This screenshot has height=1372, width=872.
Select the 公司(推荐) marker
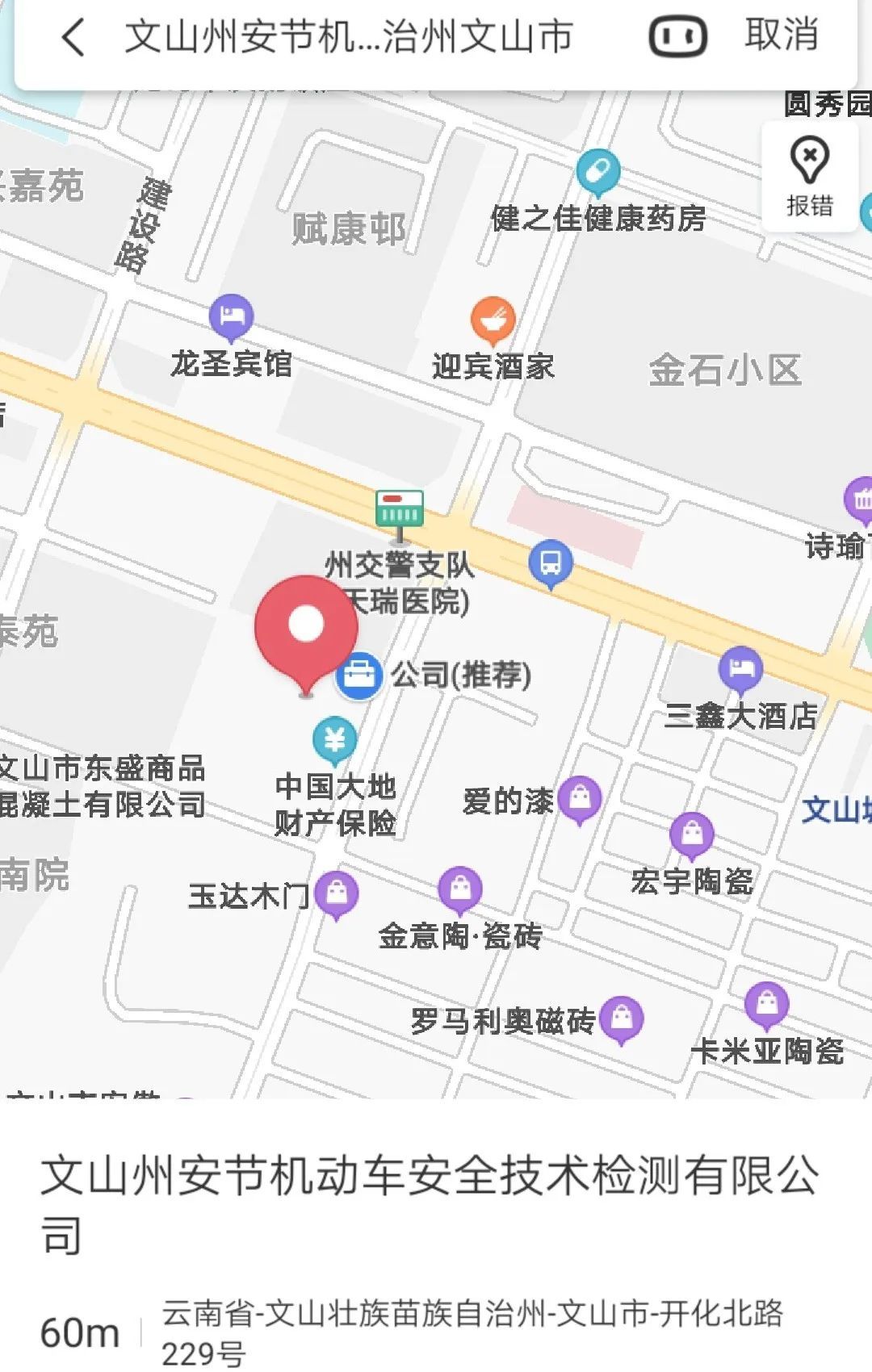[x=359, y=675]
